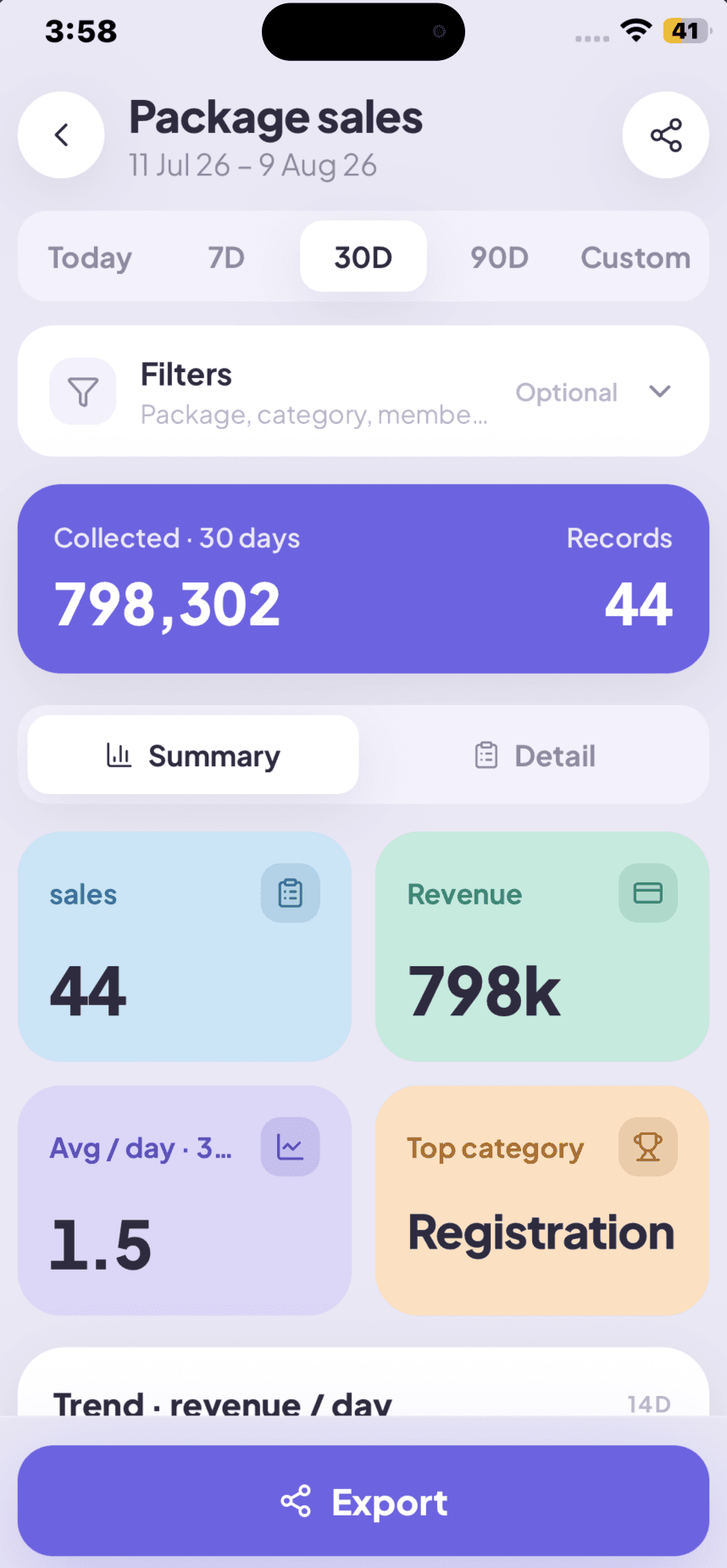Switch to the Detail view
Screen dimensions: 727x1568
click(x=535, y=755)
